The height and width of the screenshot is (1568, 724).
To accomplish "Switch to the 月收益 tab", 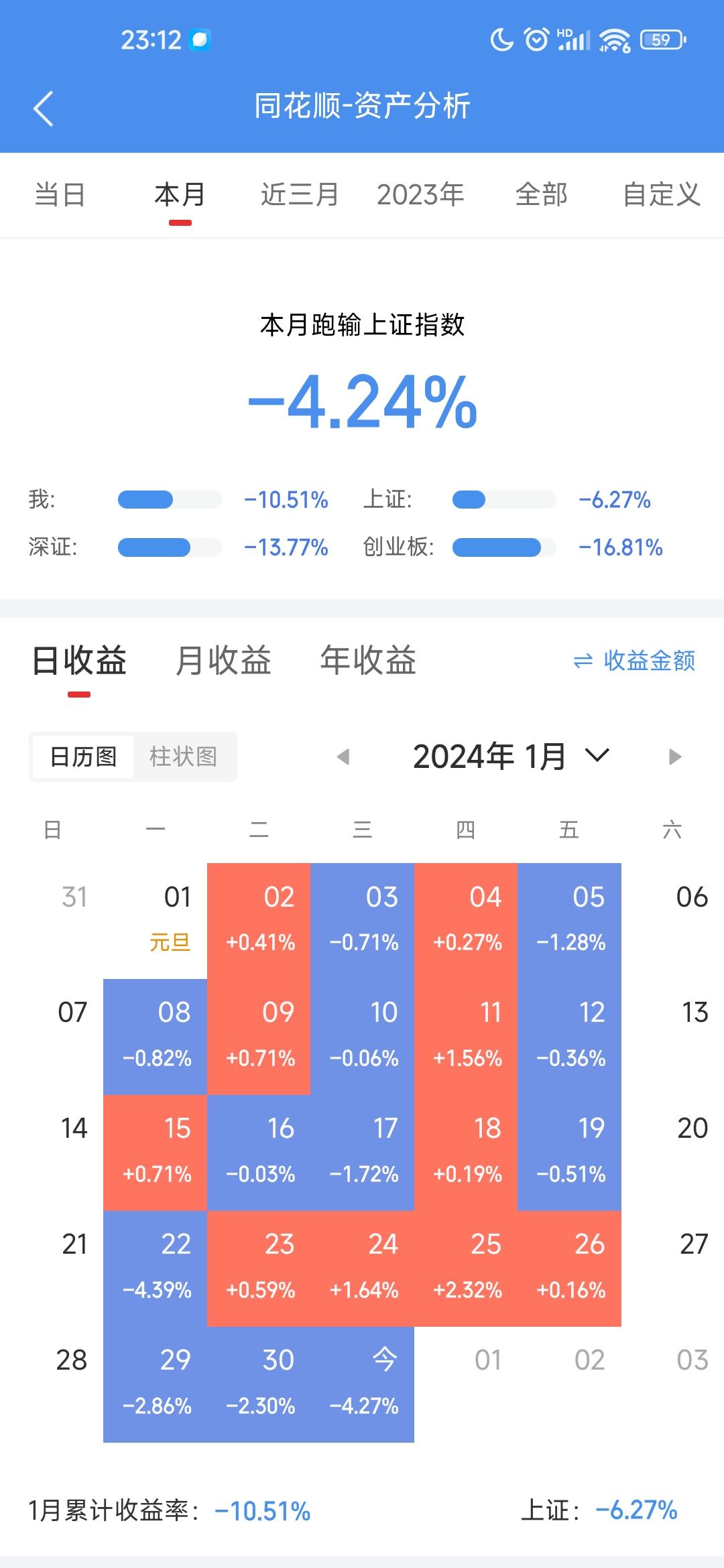I will coord(223,661).
